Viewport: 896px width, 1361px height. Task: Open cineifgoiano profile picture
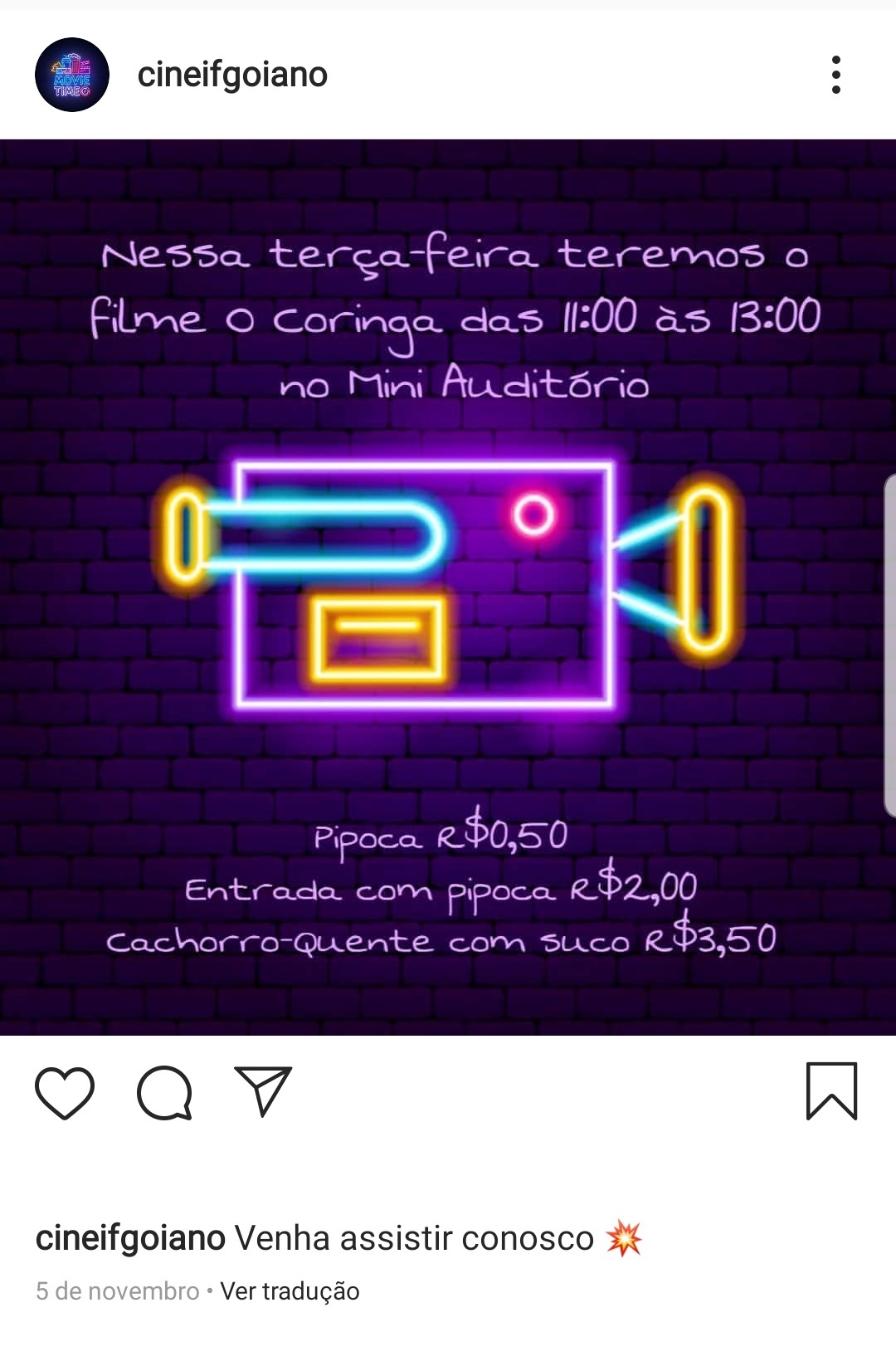(72, 75)
